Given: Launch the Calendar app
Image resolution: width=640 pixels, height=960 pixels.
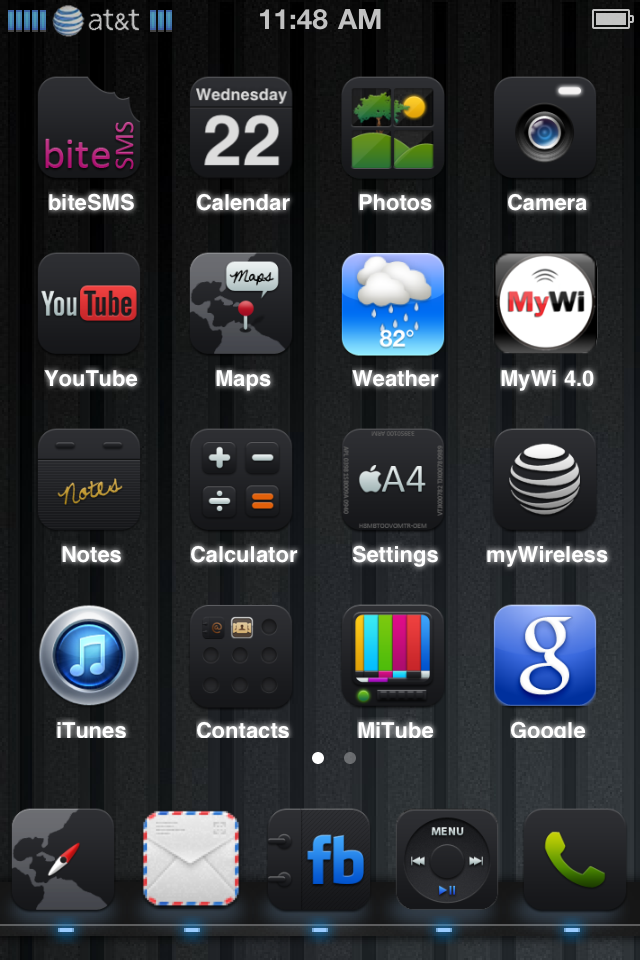Looking at the screenshot, I should 241,129.
